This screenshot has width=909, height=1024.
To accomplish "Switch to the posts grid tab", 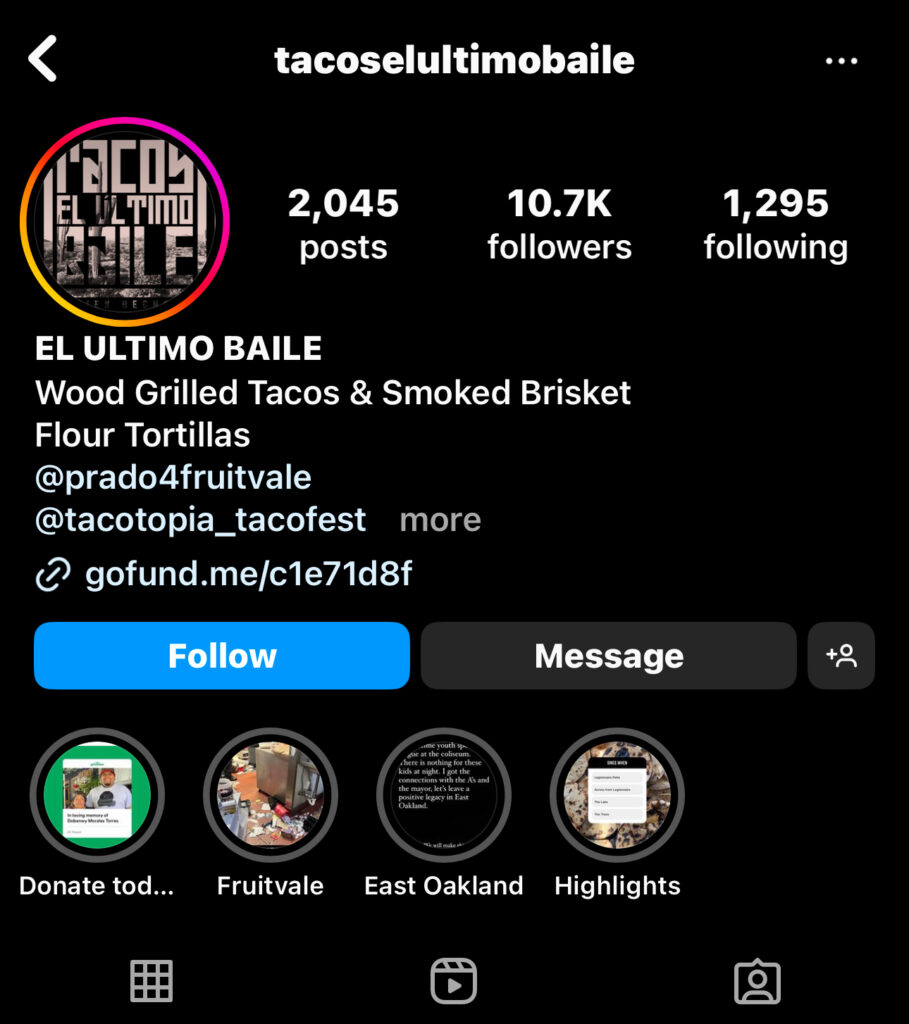I will click(x=152, y=981).
